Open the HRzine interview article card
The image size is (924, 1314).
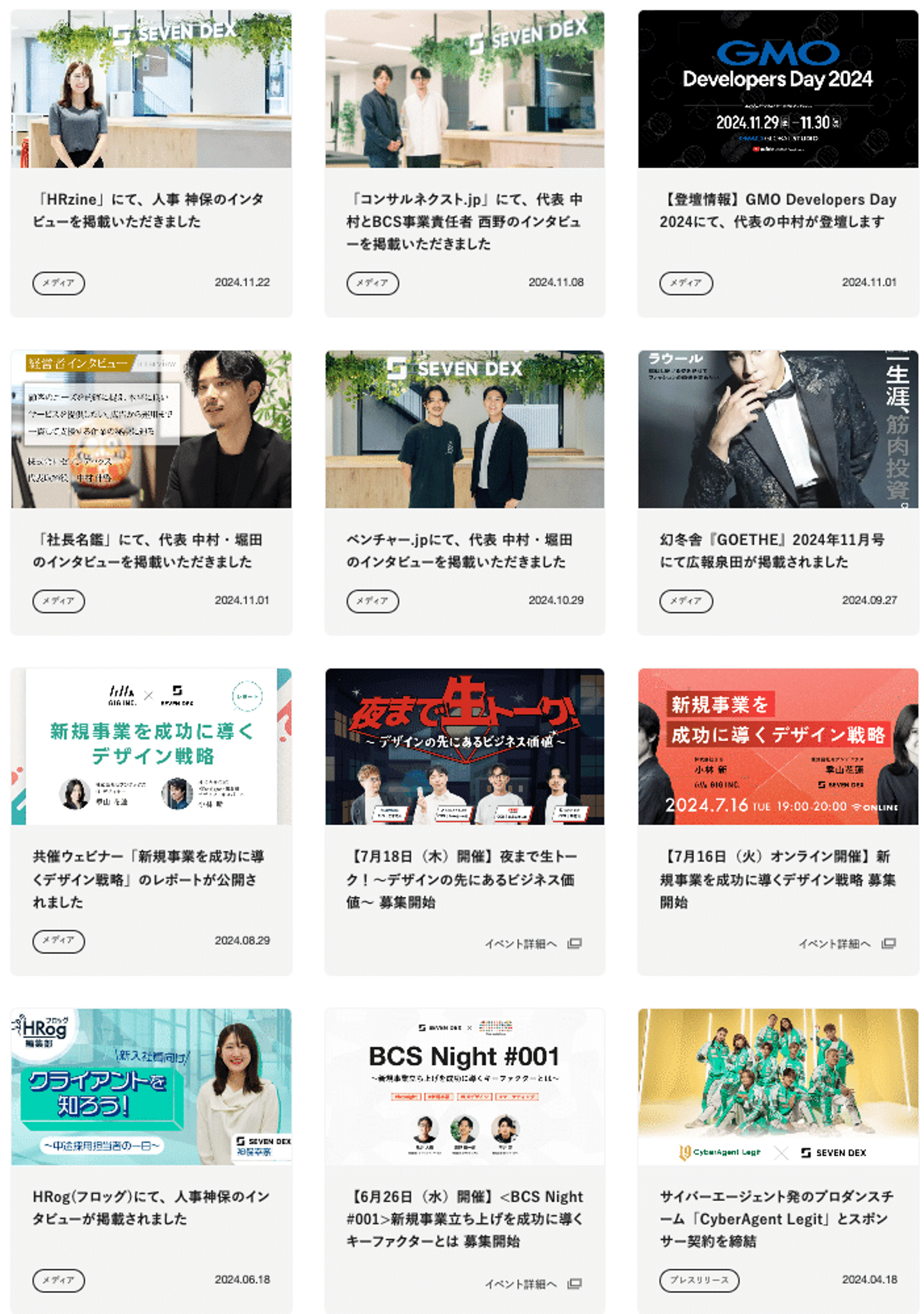coord(151,210)
